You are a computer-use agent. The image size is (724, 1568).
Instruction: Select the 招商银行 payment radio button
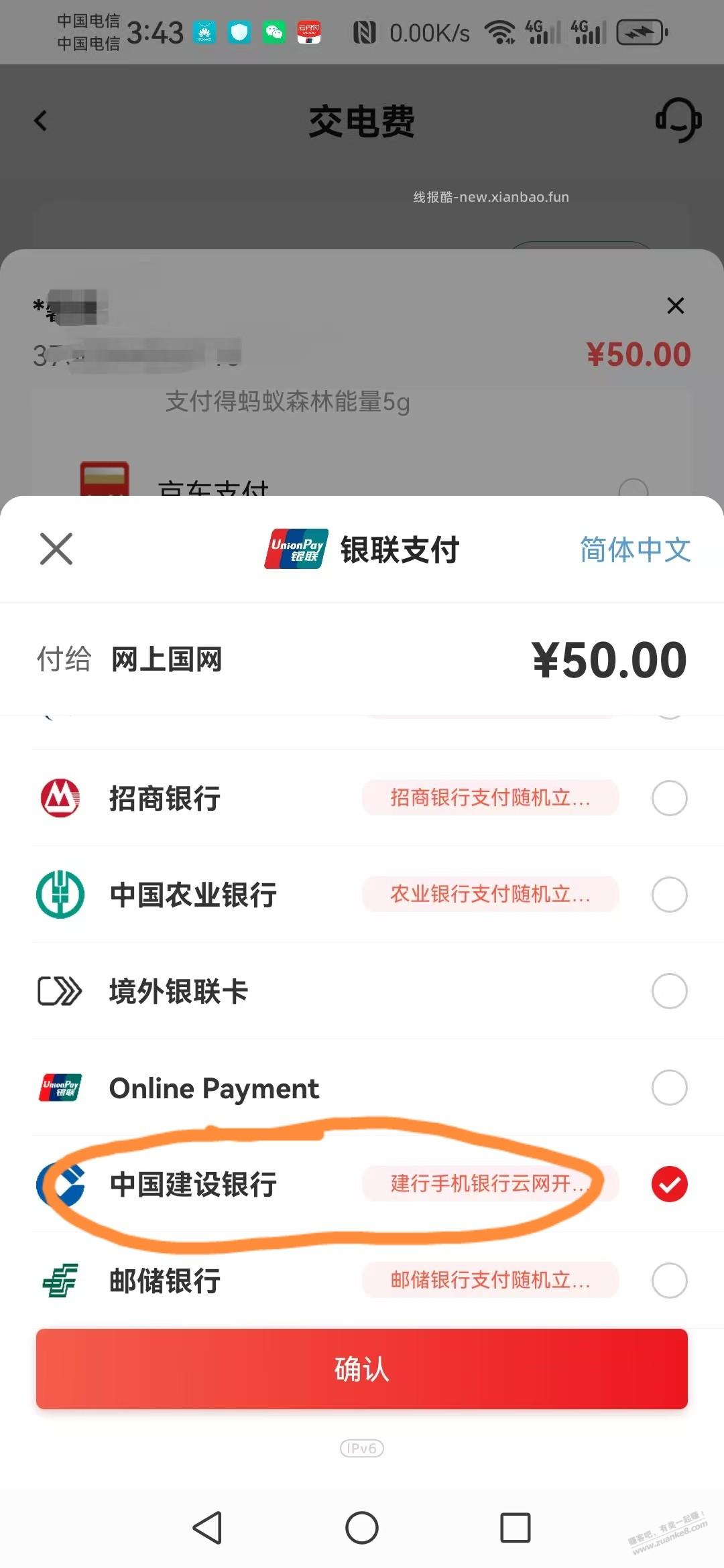pos(670,798)
